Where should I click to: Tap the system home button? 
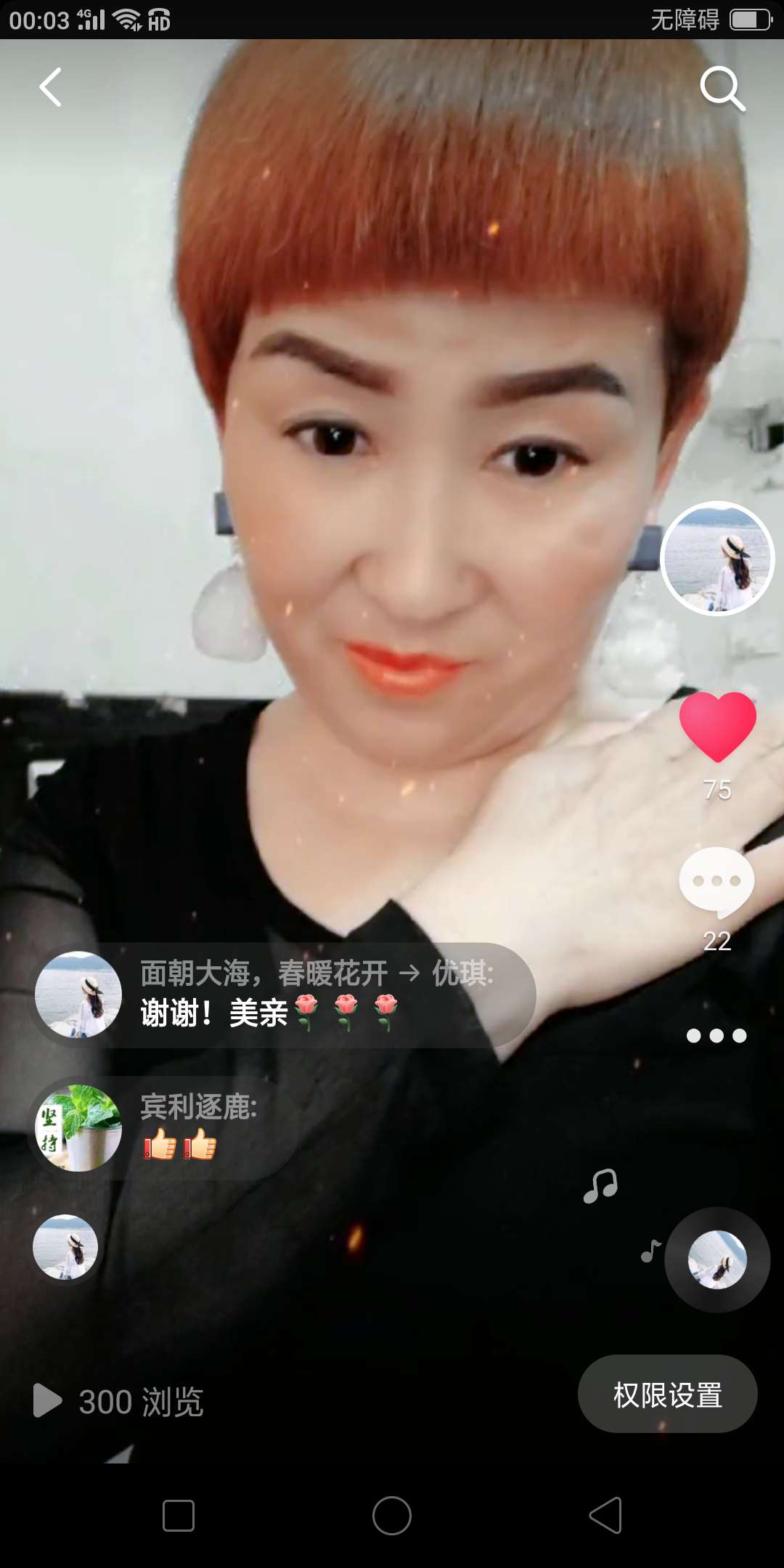coord(392,1516)
